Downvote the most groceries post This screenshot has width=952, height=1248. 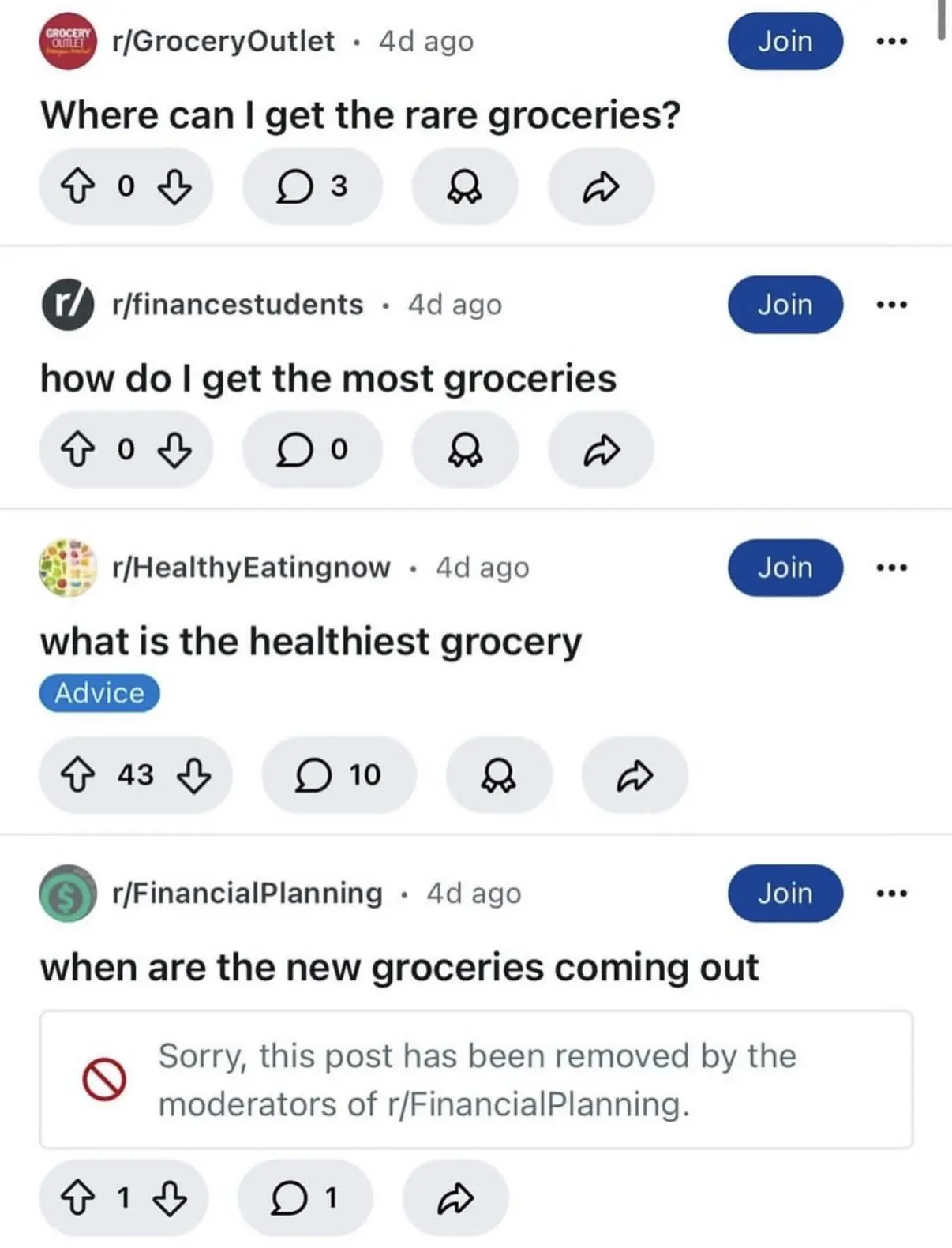tap(174, 450)
